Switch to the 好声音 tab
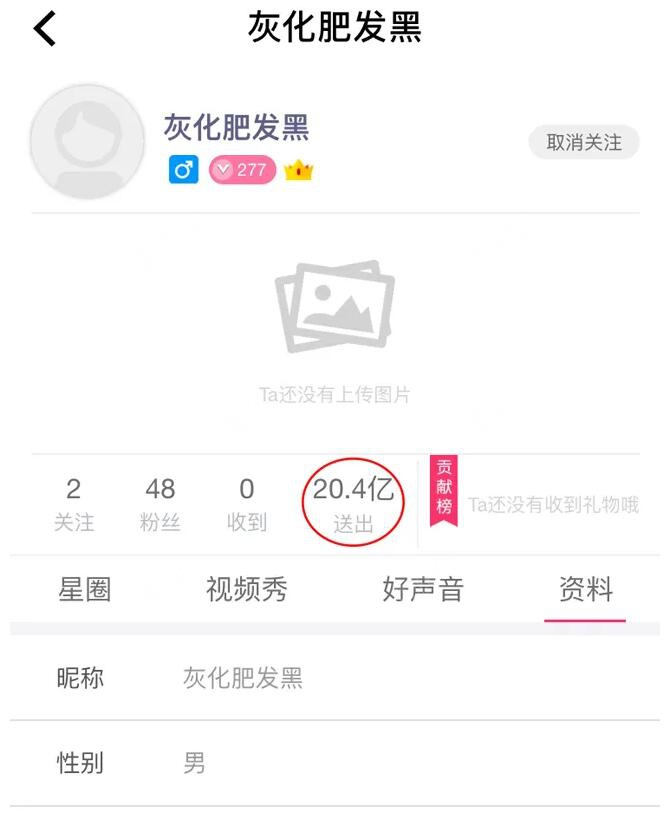Viewport: 668px width, 819px height. pos(423,589)
